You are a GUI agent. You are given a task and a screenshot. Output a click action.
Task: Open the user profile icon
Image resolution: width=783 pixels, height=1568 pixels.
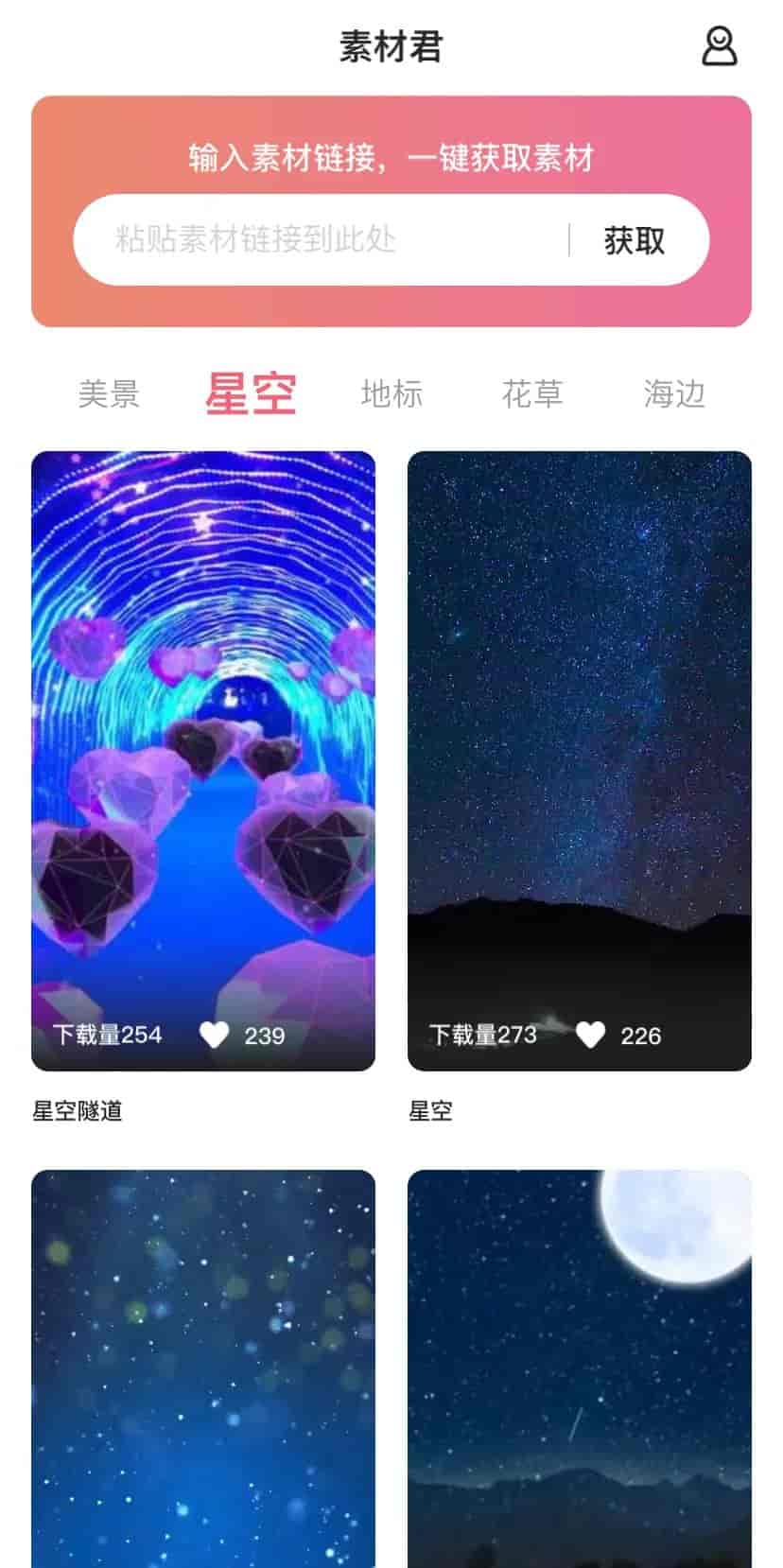click(x=719, y=46)
